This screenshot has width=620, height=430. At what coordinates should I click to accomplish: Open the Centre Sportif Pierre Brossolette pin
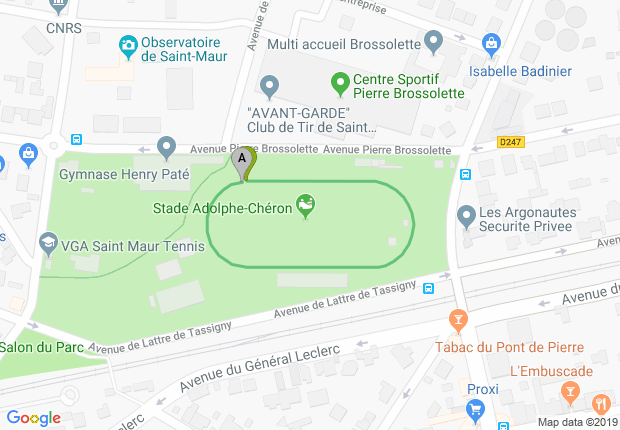339,82
